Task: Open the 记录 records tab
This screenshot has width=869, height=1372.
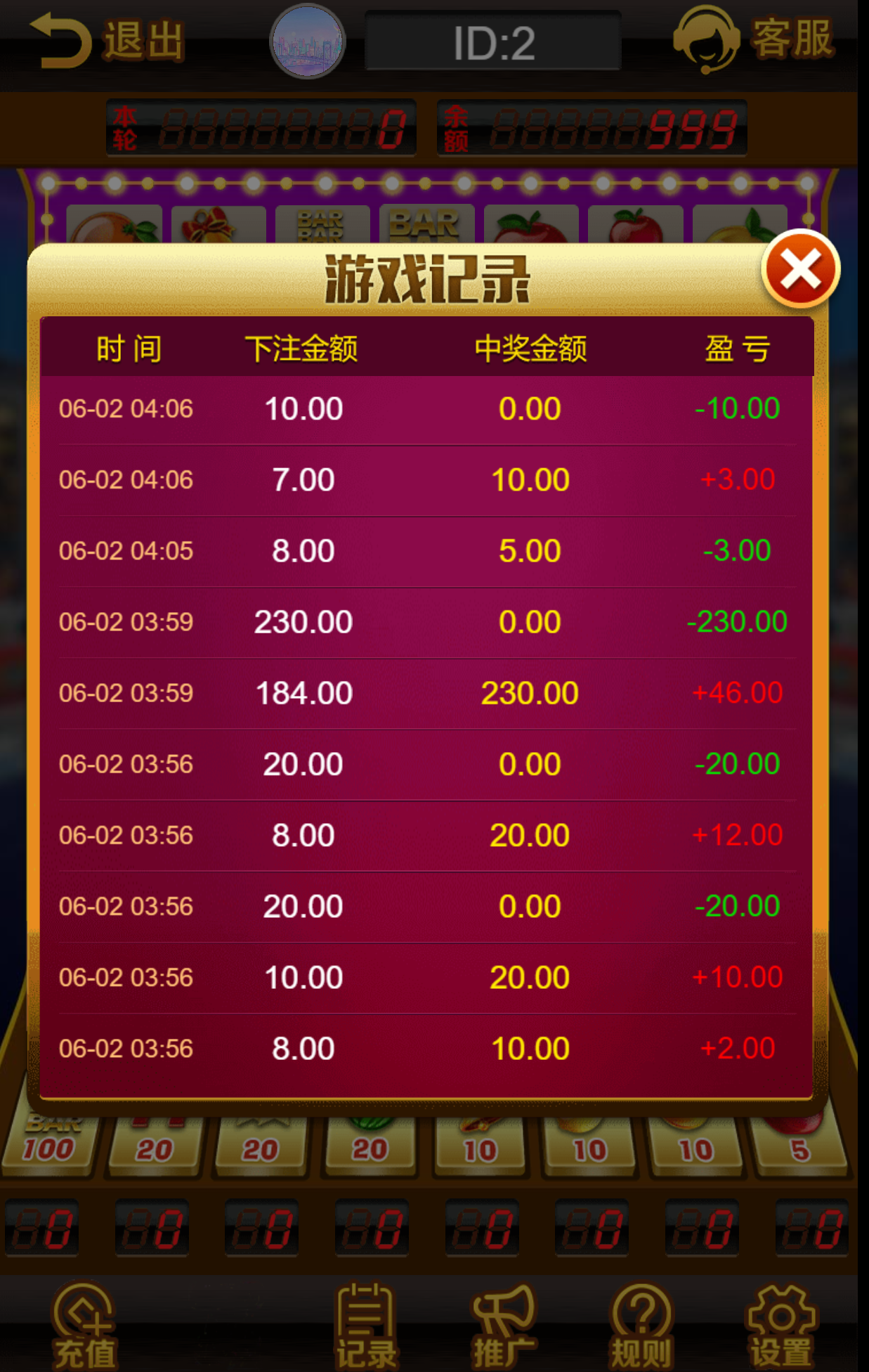Action: coord(366,1325)
